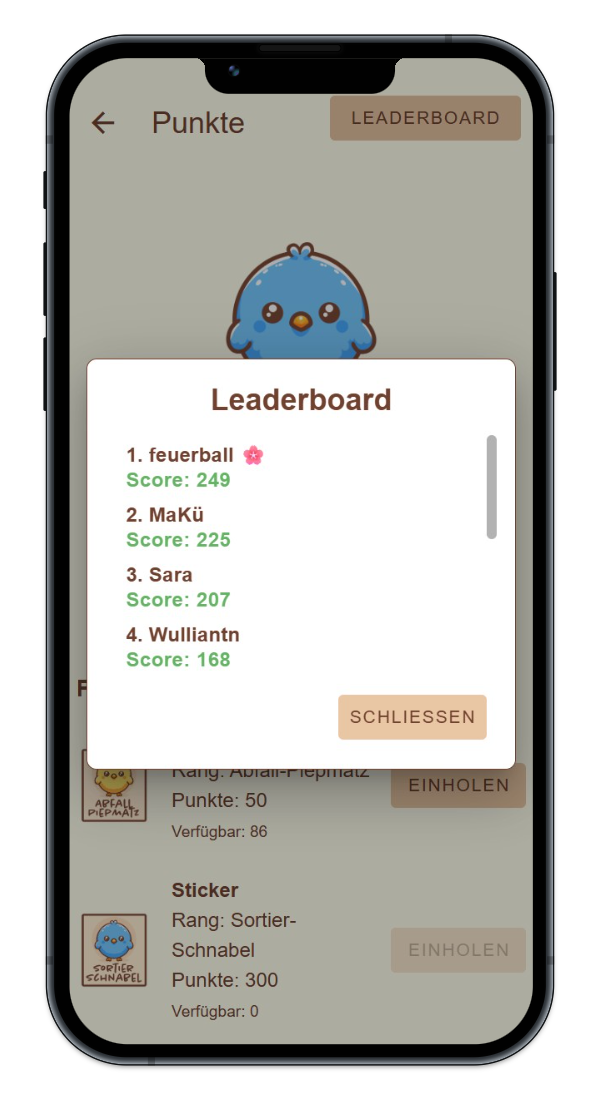Go back using the arrow icon
The height and width of the screenshot is (1100, 600).
[103, 123]
